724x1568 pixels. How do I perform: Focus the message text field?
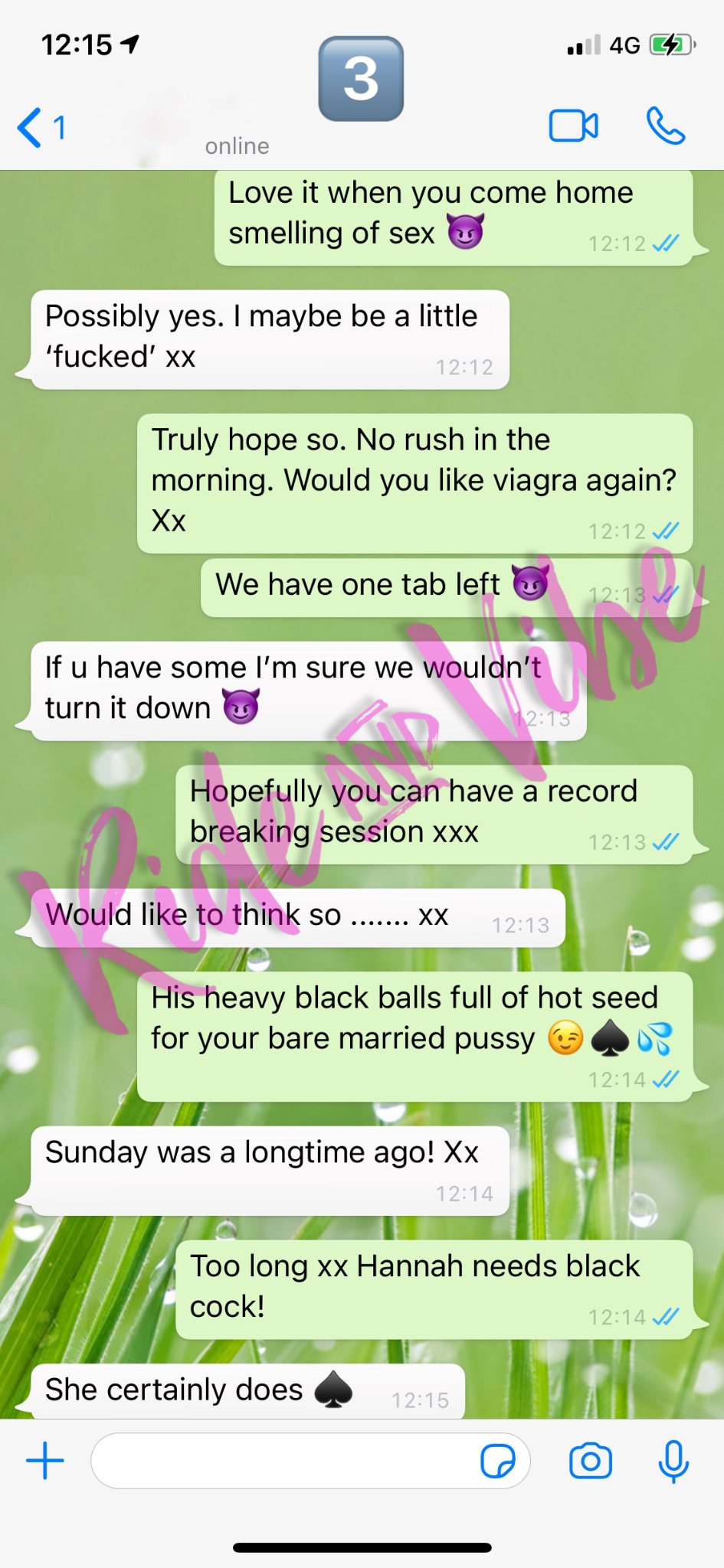coord(283,1461)
